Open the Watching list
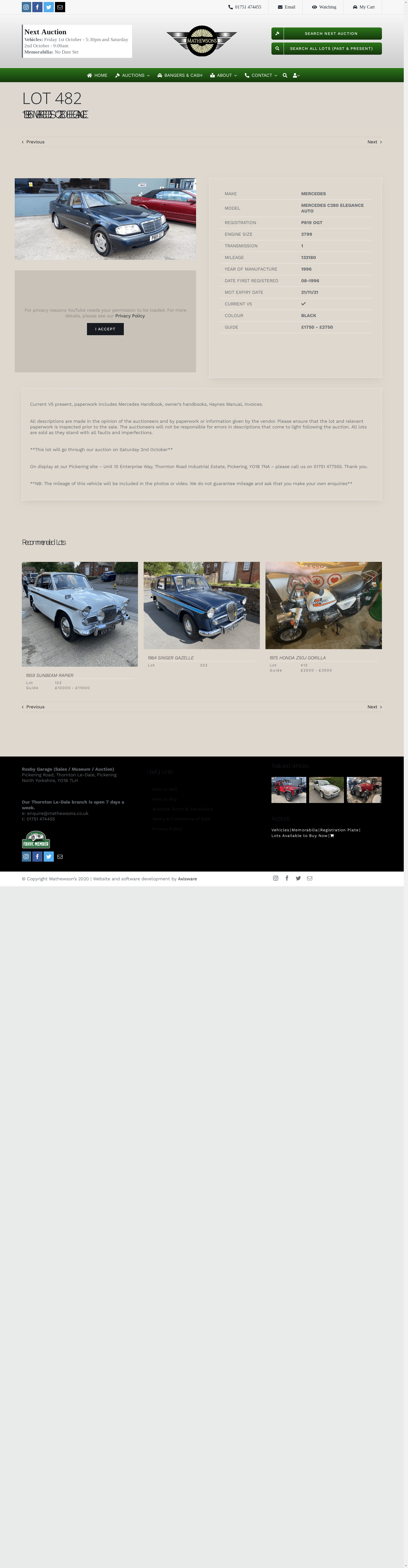 tap(324, 7)
